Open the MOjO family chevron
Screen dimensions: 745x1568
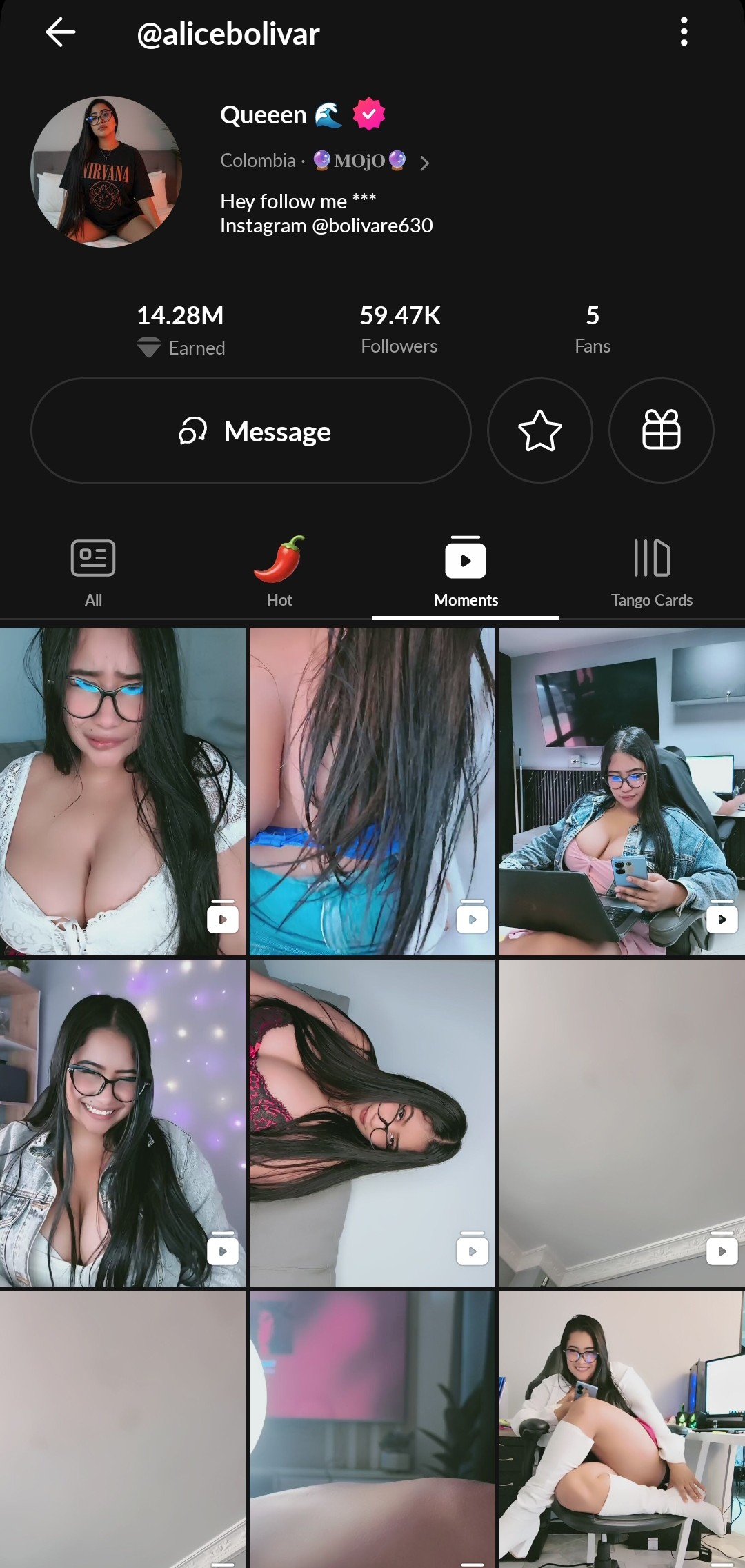424,163
